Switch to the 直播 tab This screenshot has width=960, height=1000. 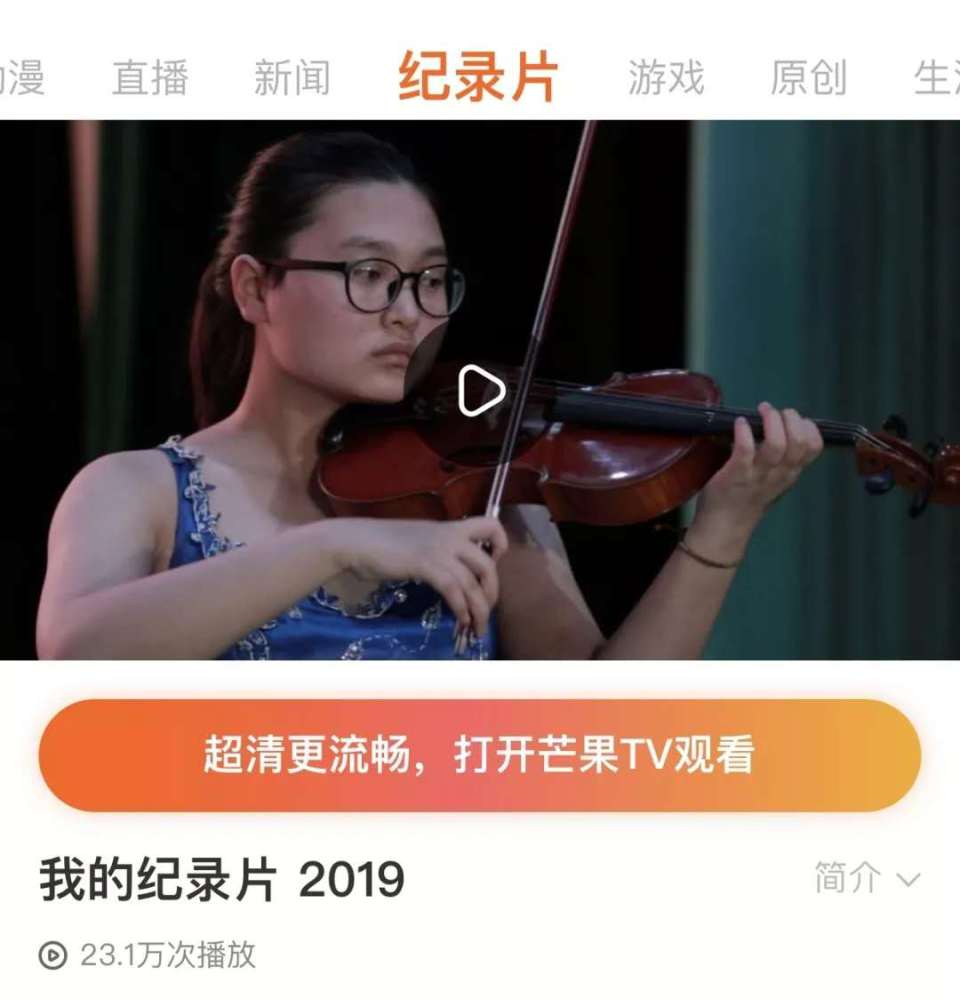(x=150, y=79)
